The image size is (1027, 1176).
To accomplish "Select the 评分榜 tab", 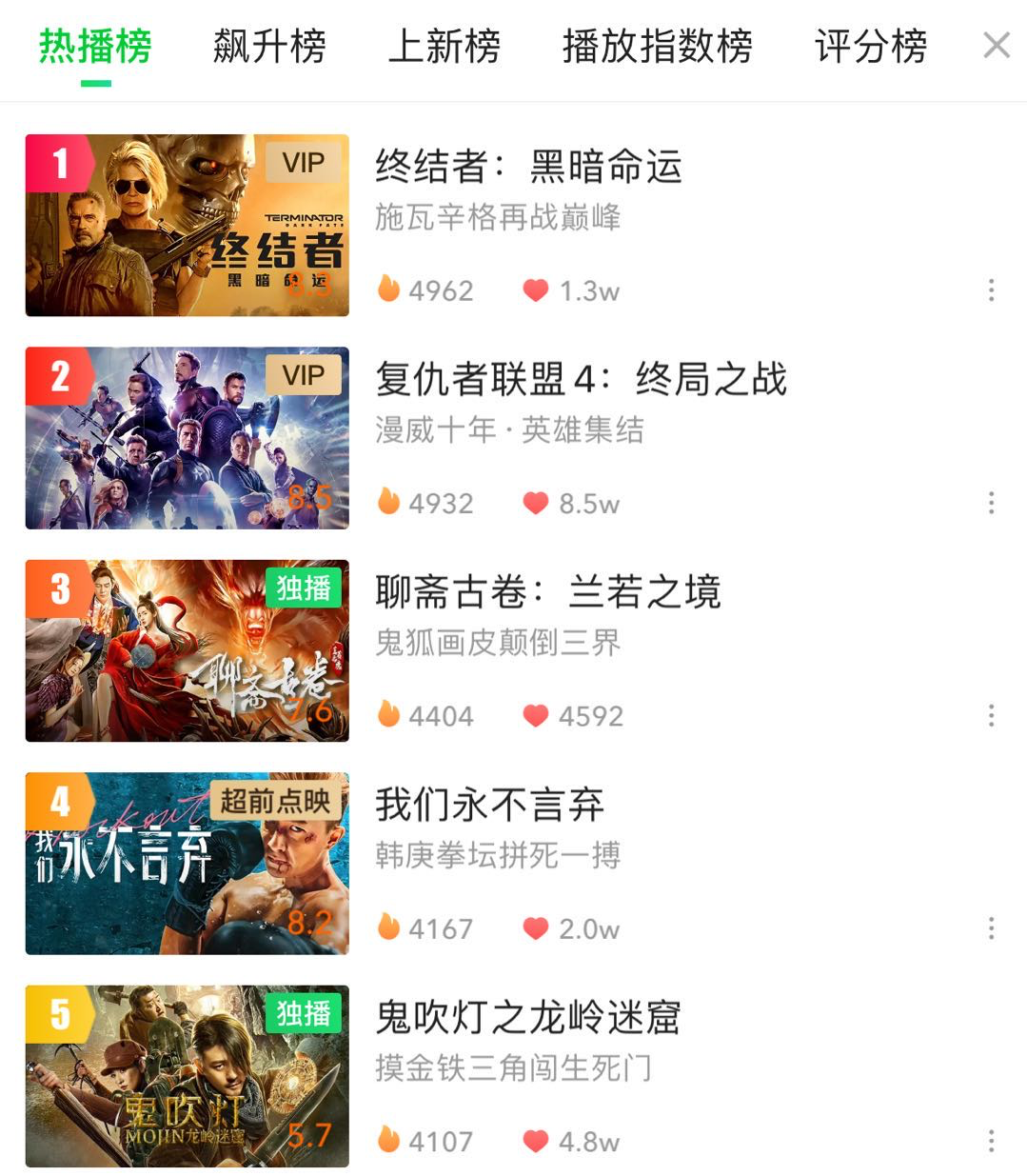I will point(870,47).
